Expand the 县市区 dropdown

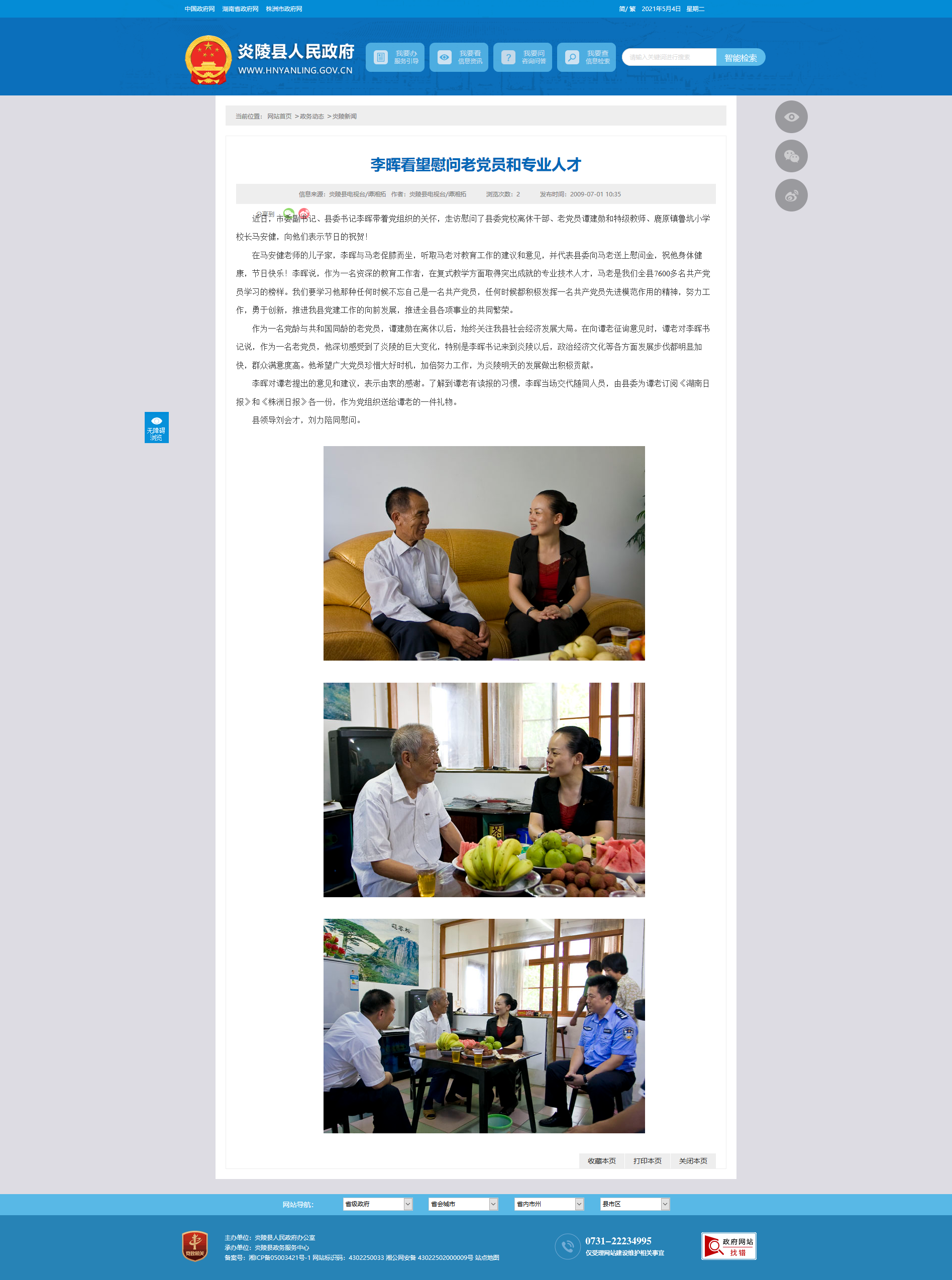pyautogui.click(x=634, y=1204)
